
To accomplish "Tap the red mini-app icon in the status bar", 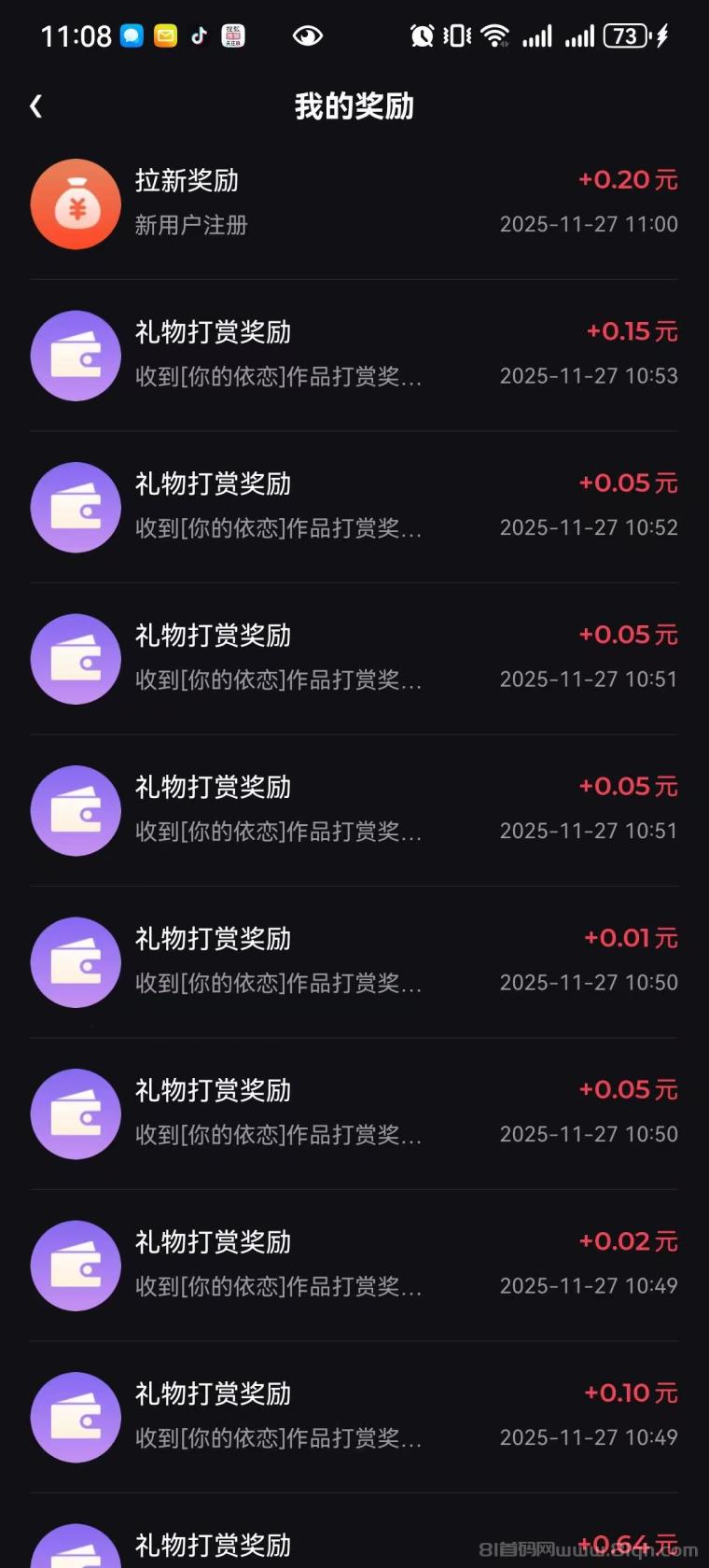I will 232,35.
